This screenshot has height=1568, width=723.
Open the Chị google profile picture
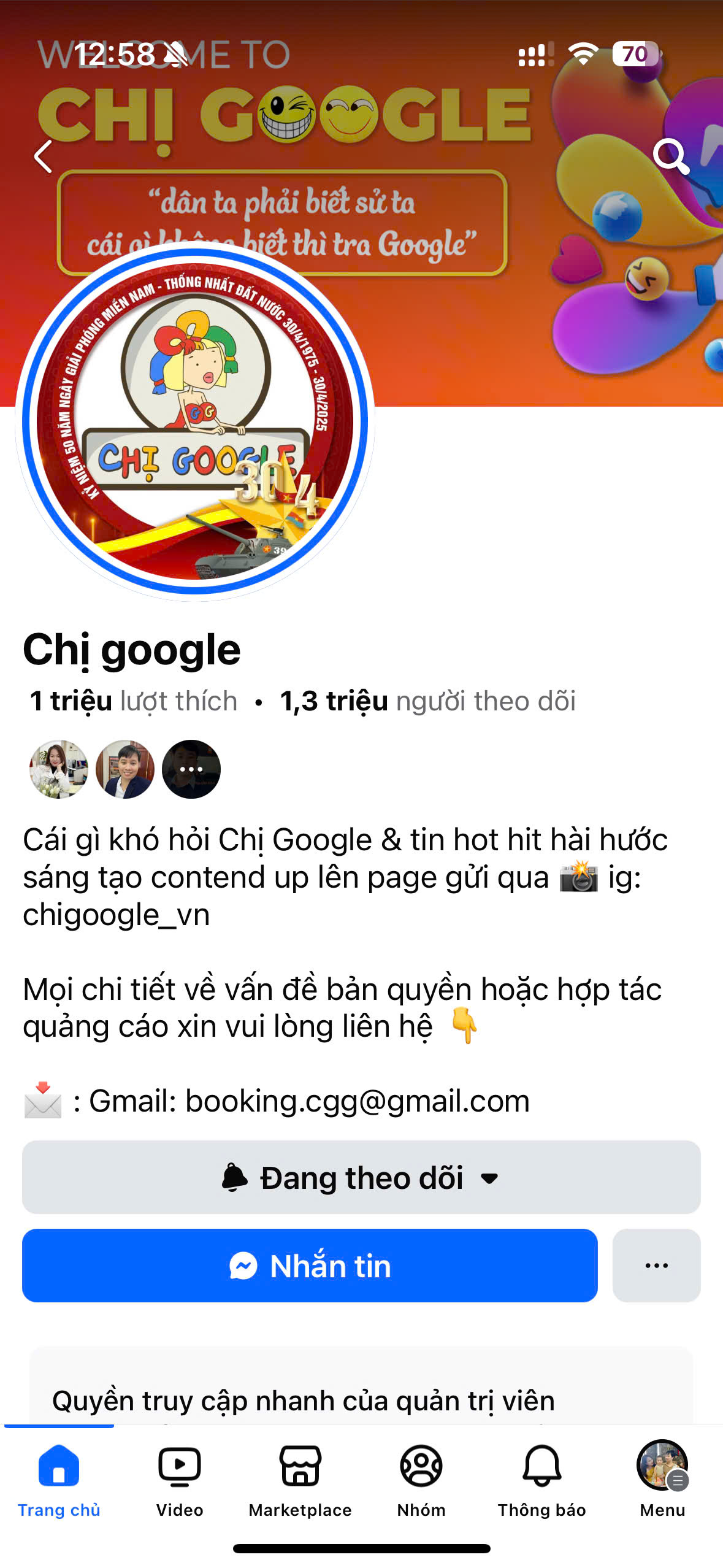(195, 421)
